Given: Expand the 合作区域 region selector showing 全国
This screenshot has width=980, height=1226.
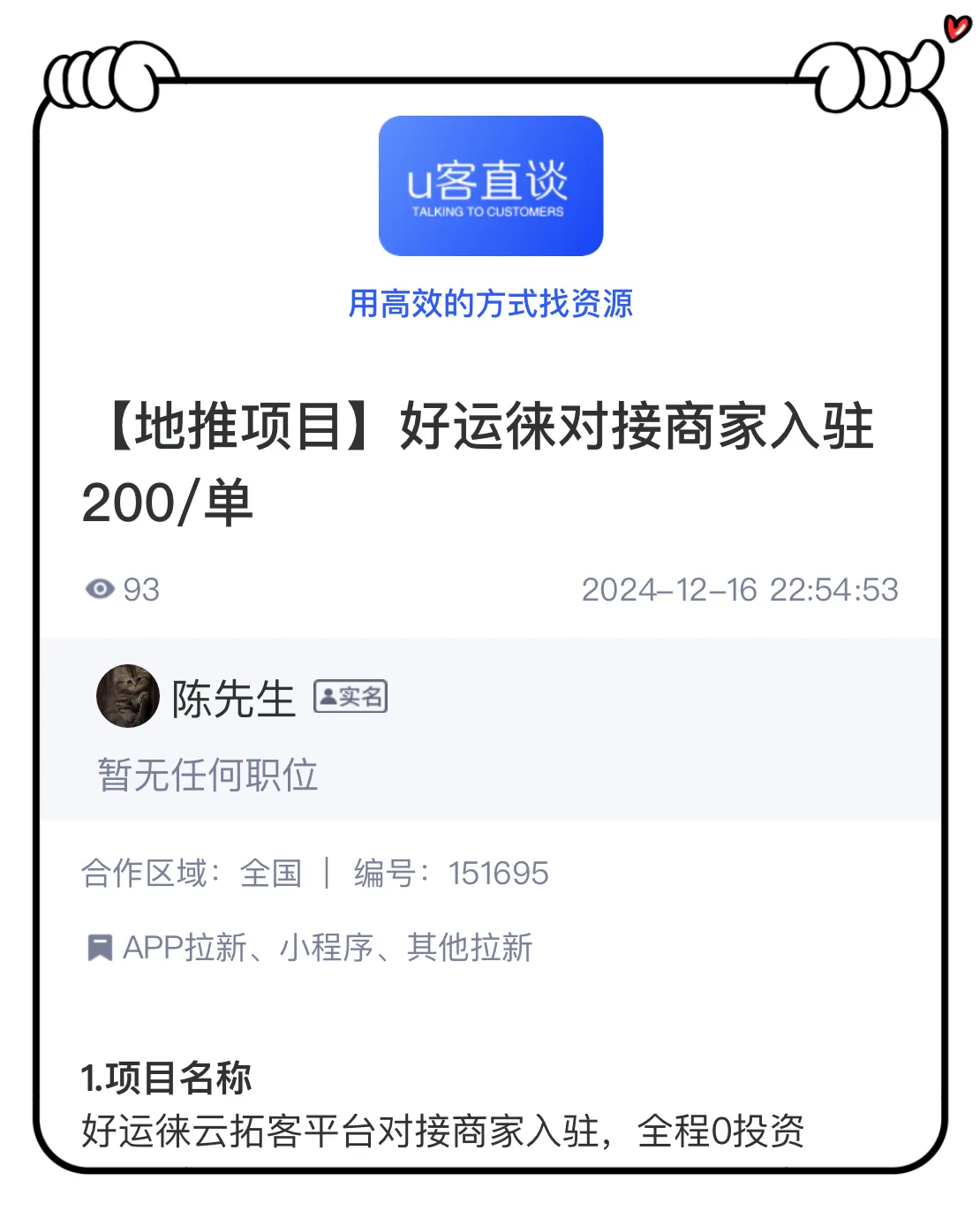Looking at the screenshot, I should pos(271,873).
